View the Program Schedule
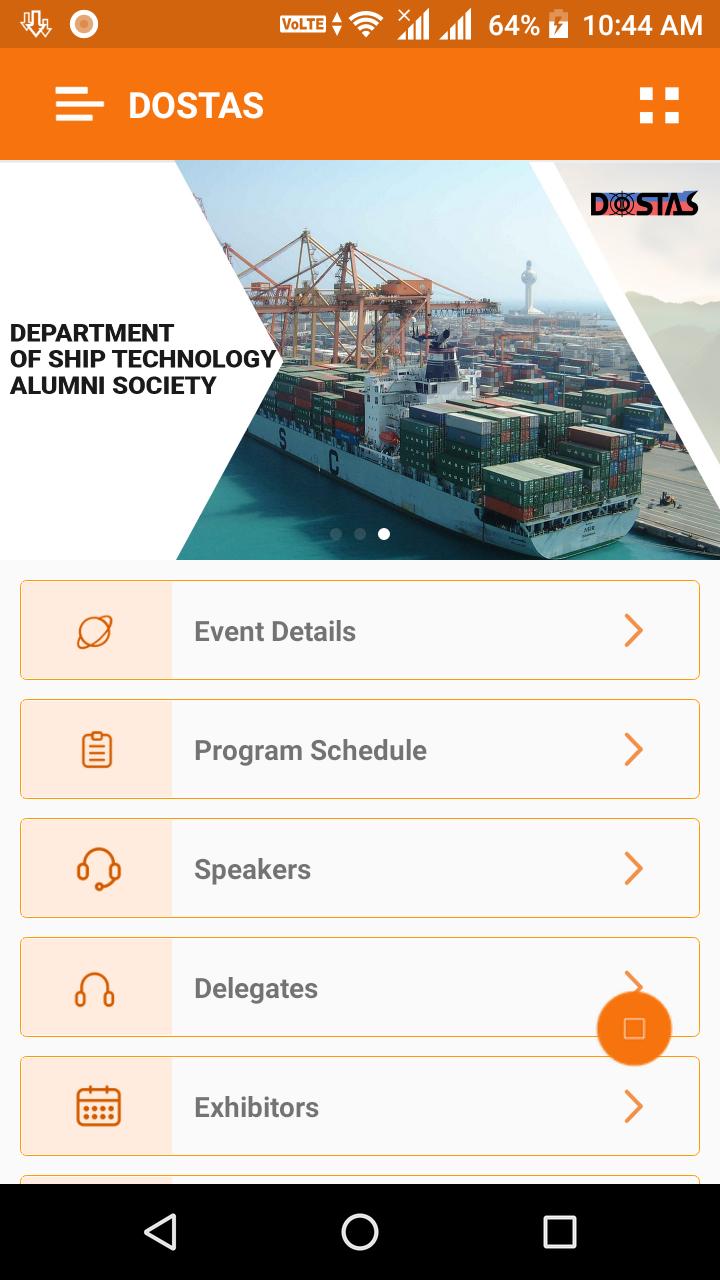 [359, 749]
